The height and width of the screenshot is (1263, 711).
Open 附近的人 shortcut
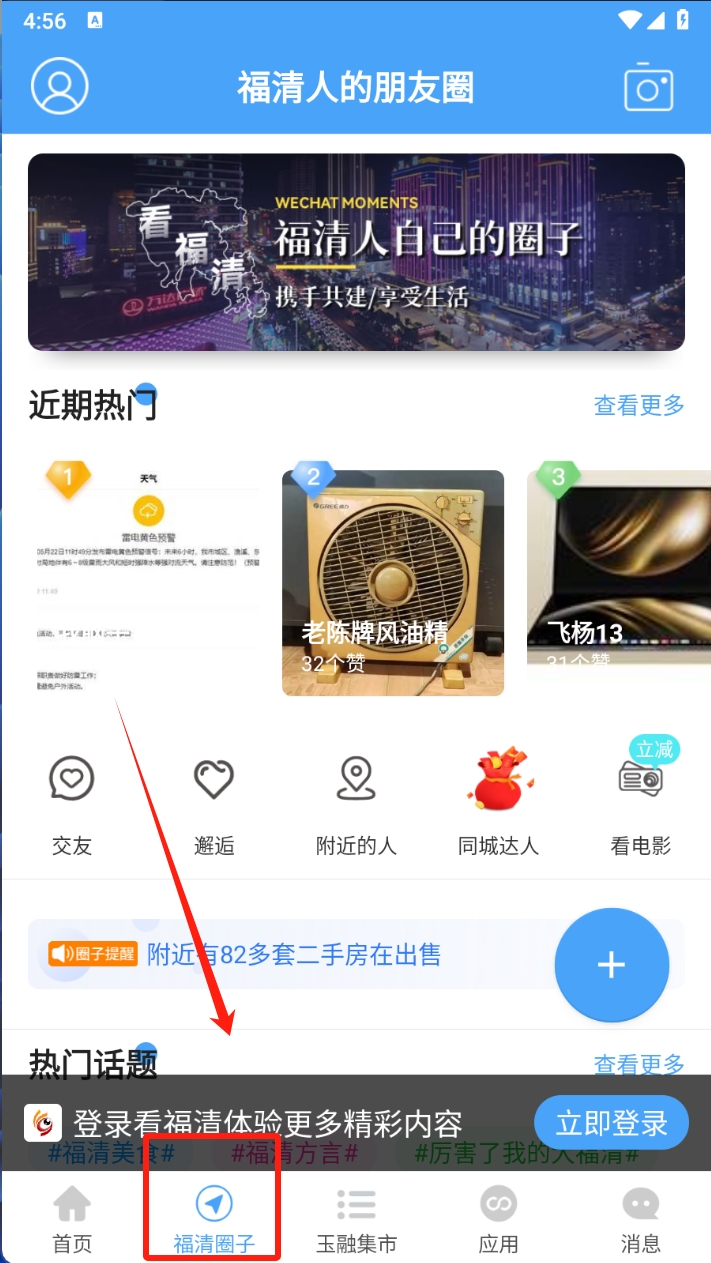(x=356, y=805)
